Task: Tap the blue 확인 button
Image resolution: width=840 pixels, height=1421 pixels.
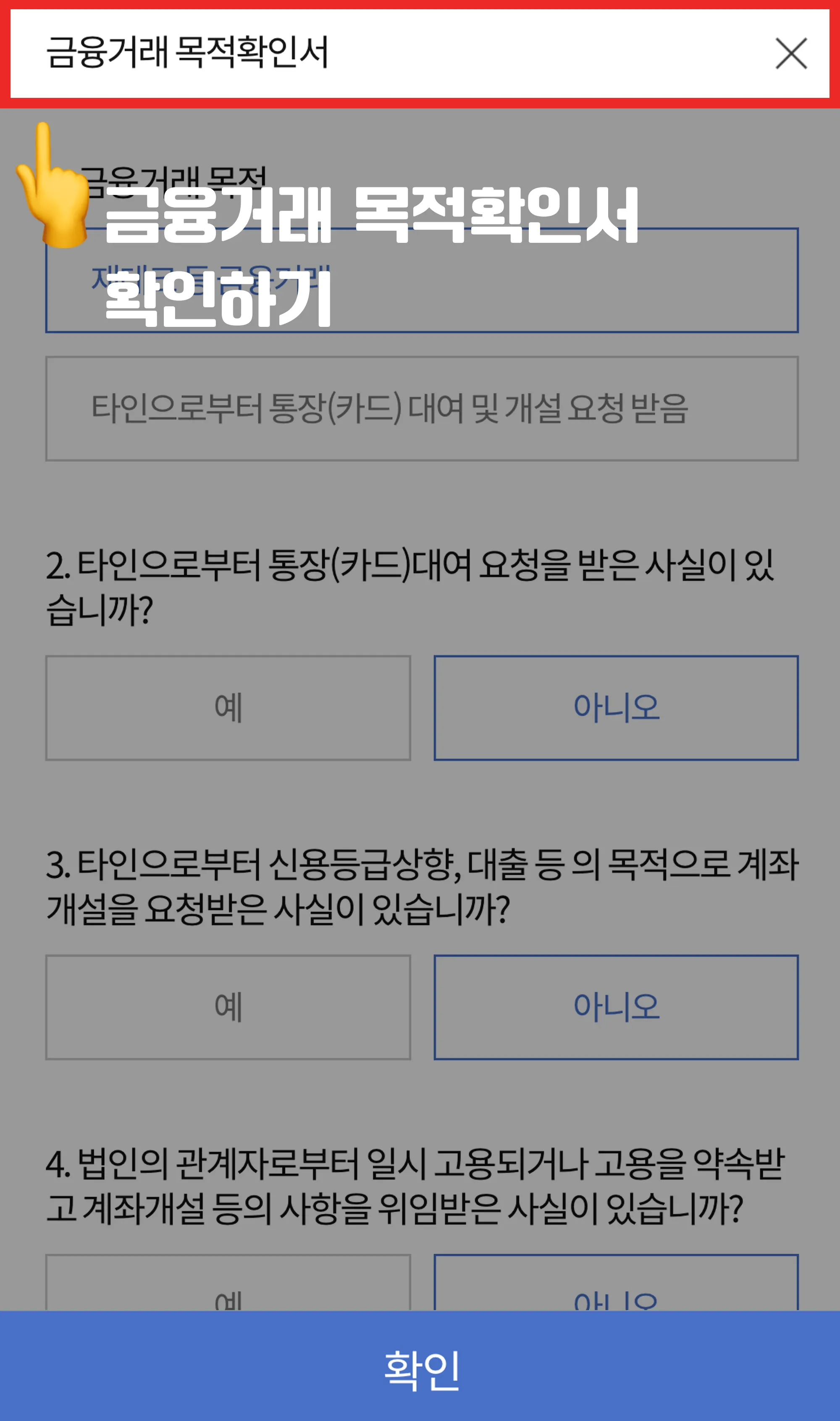Action: click(420, 1370)
